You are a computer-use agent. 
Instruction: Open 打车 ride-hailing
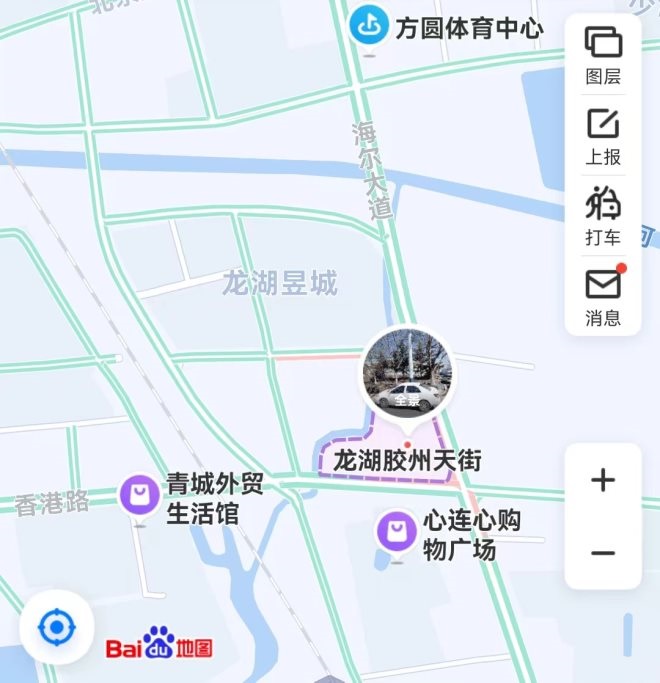point(603,215)
